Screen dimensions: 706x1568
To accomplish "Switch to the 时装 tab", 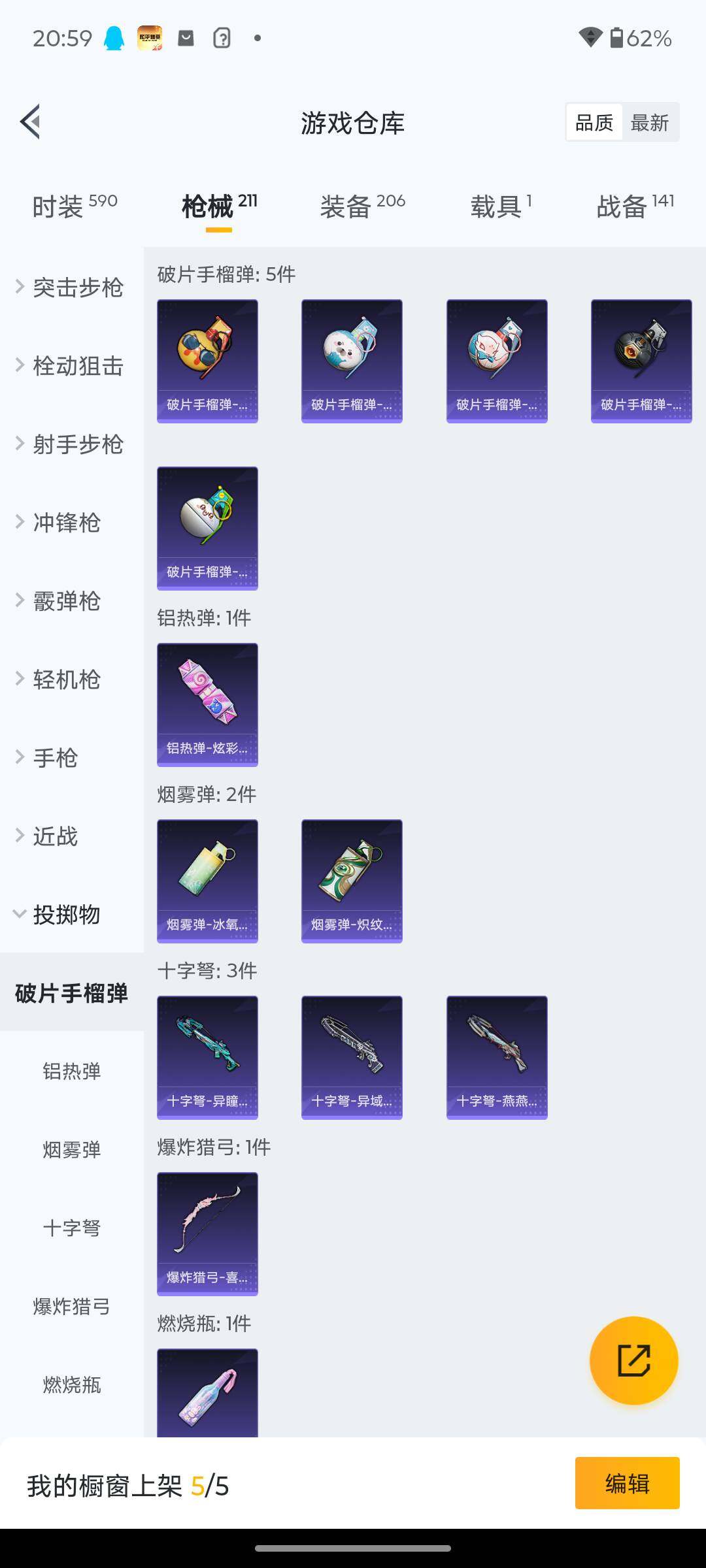I will [x=75, y=206].
